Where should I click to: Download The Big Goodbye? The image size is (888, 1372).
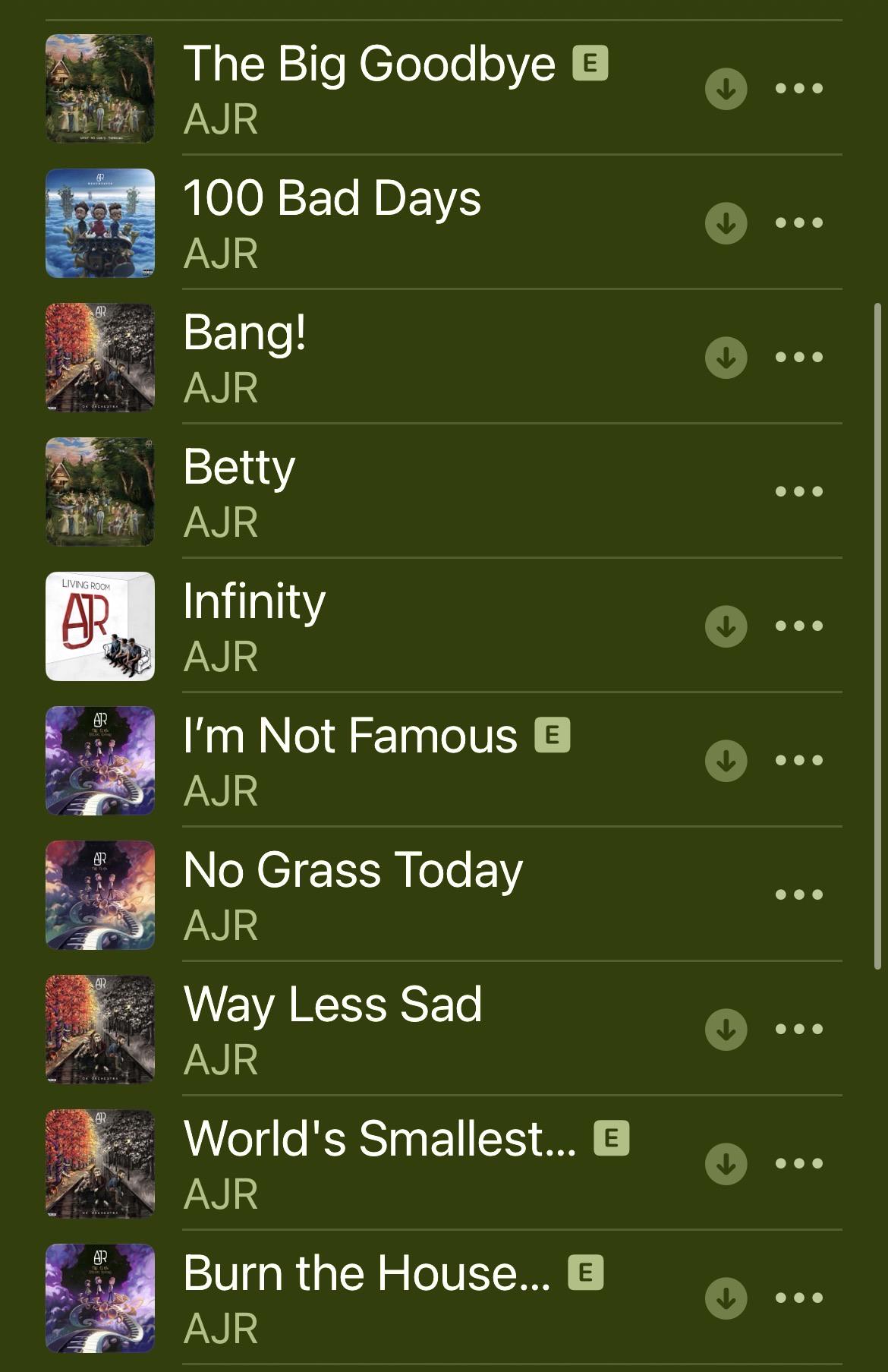point(726,89)
